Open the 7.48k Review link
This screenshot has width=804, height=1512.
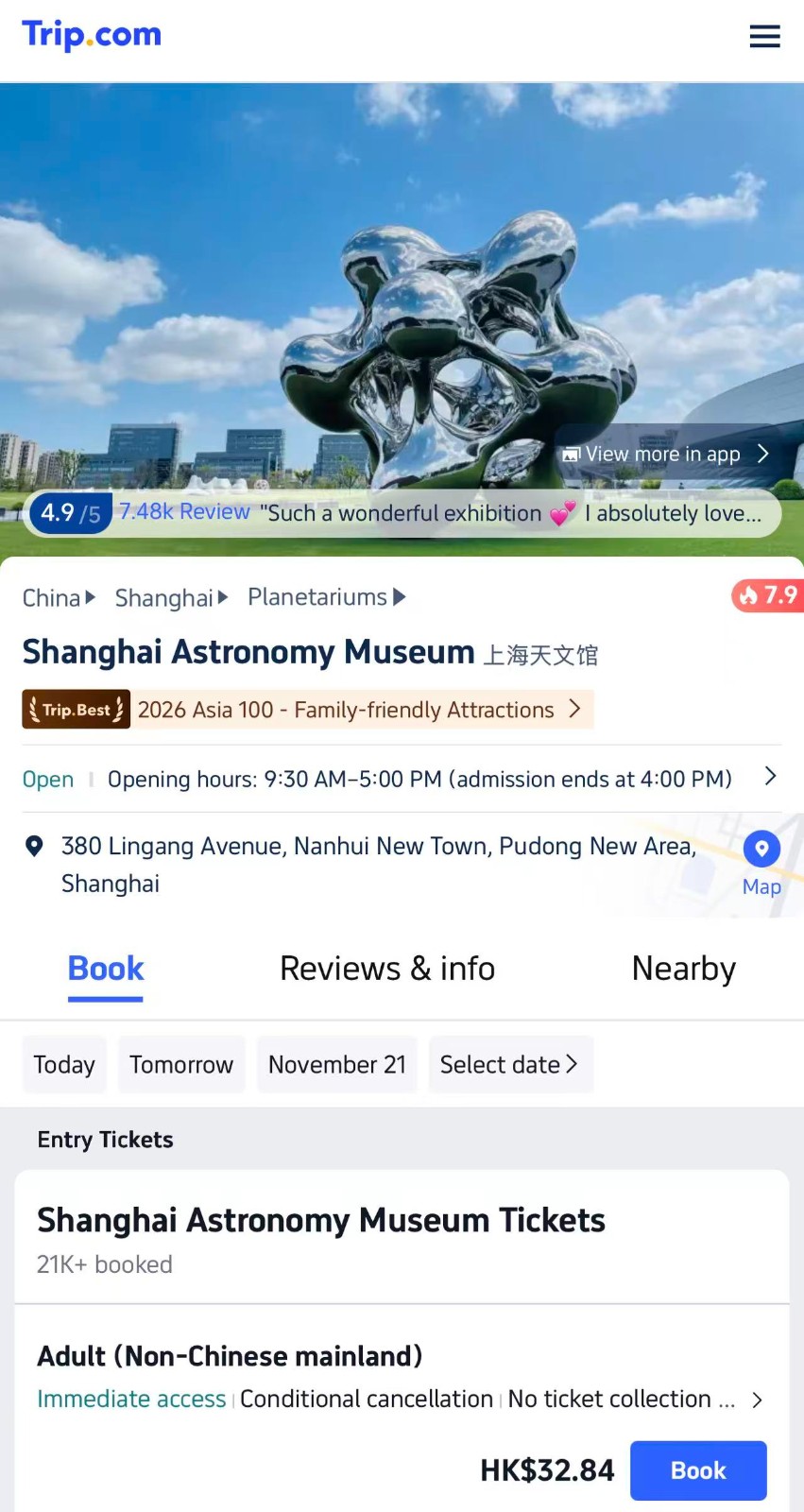point(184,511)
